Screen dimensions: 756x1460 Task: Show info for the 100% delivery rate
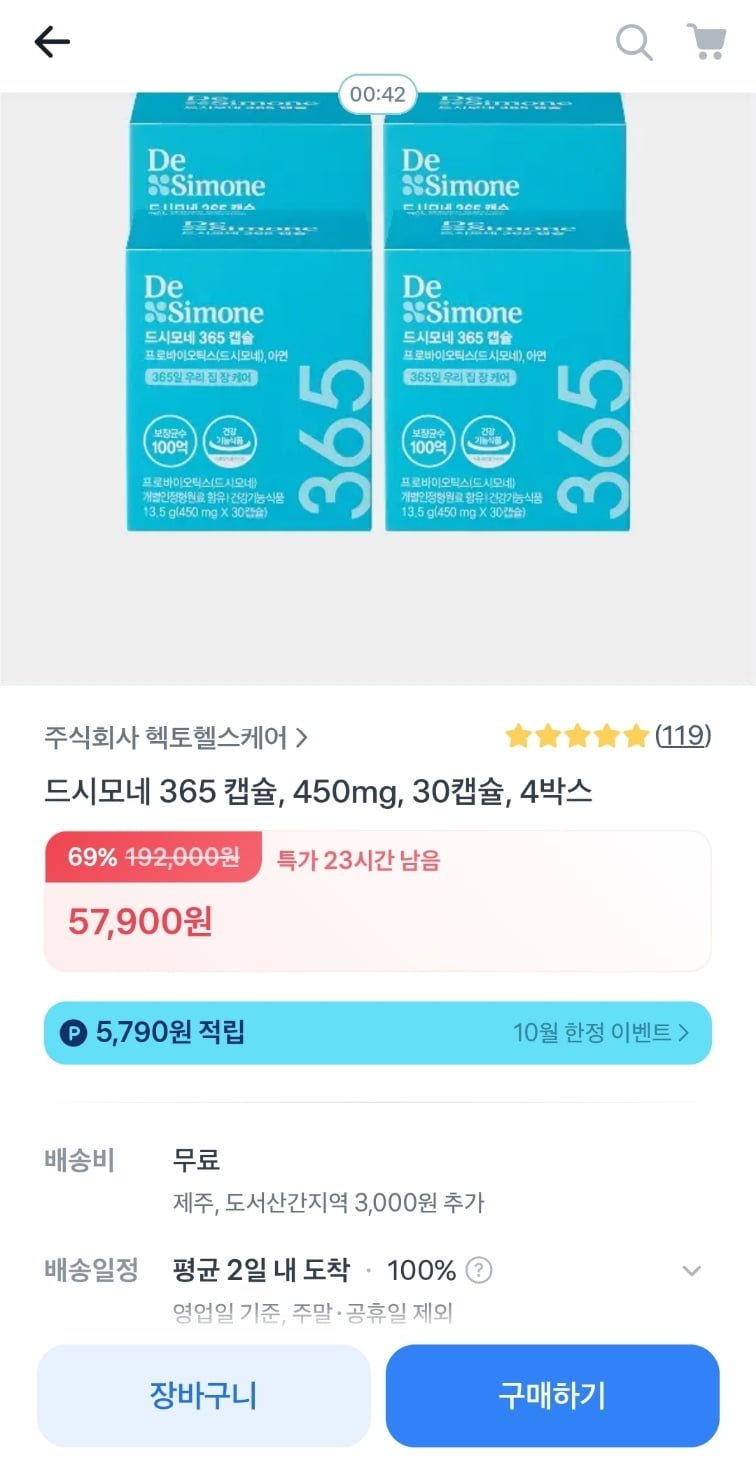[x=480, y=1271]
